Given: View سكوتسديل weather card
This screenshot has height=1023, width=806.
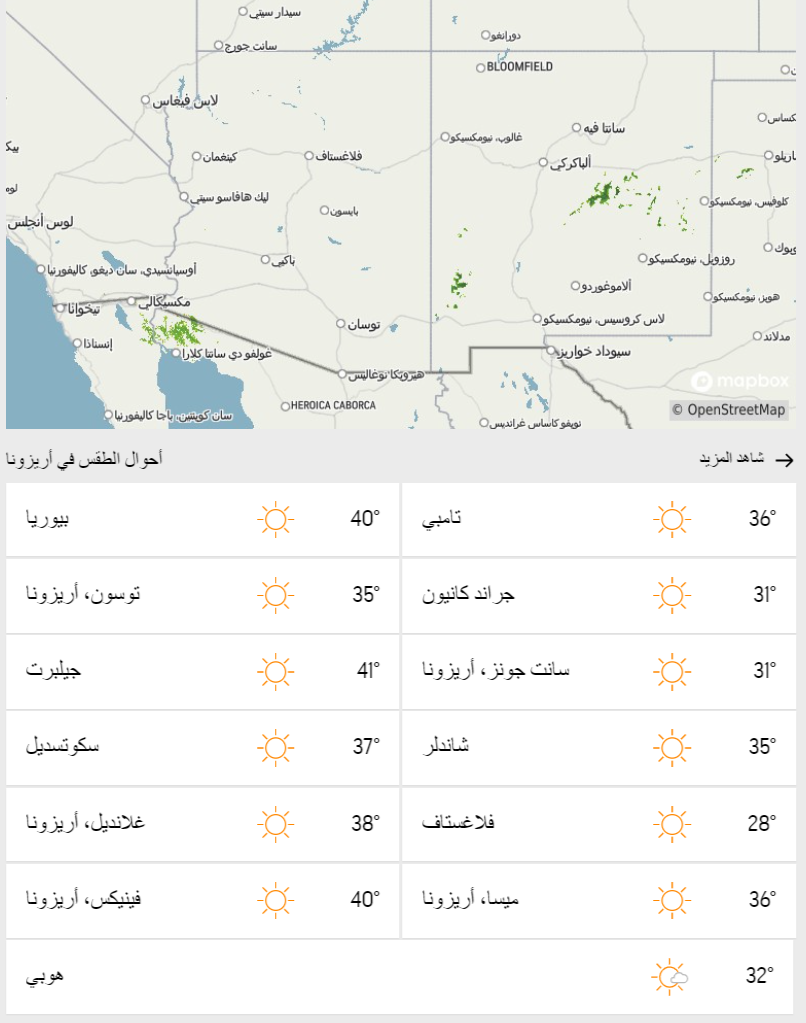Looking at the screenshot, I should (203, 747).
